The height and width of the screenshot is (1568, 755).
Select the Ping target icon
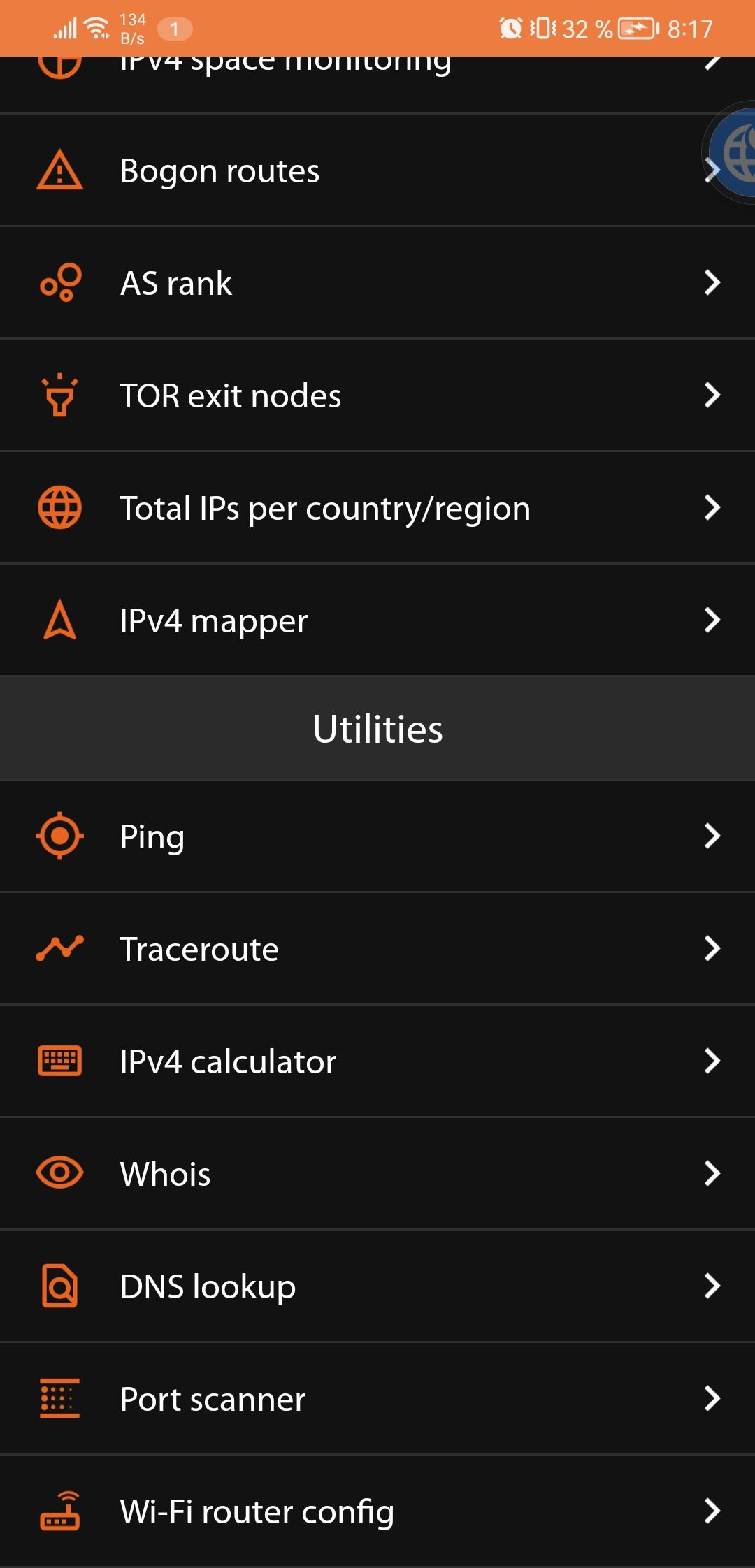tap(59, 836)
